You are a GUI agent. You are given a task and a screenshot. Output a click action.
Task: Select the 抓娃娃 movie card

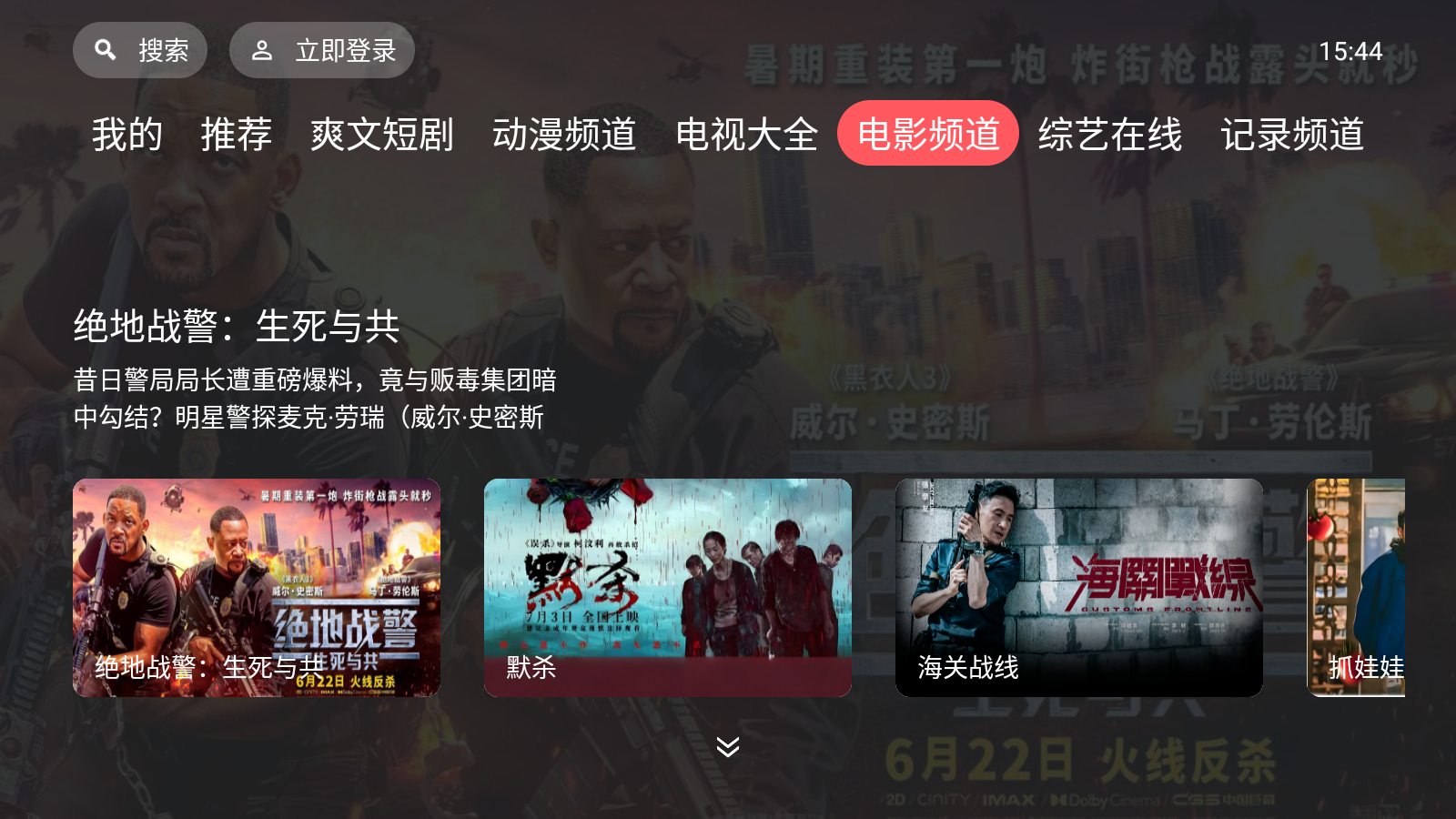[1356, 587]
